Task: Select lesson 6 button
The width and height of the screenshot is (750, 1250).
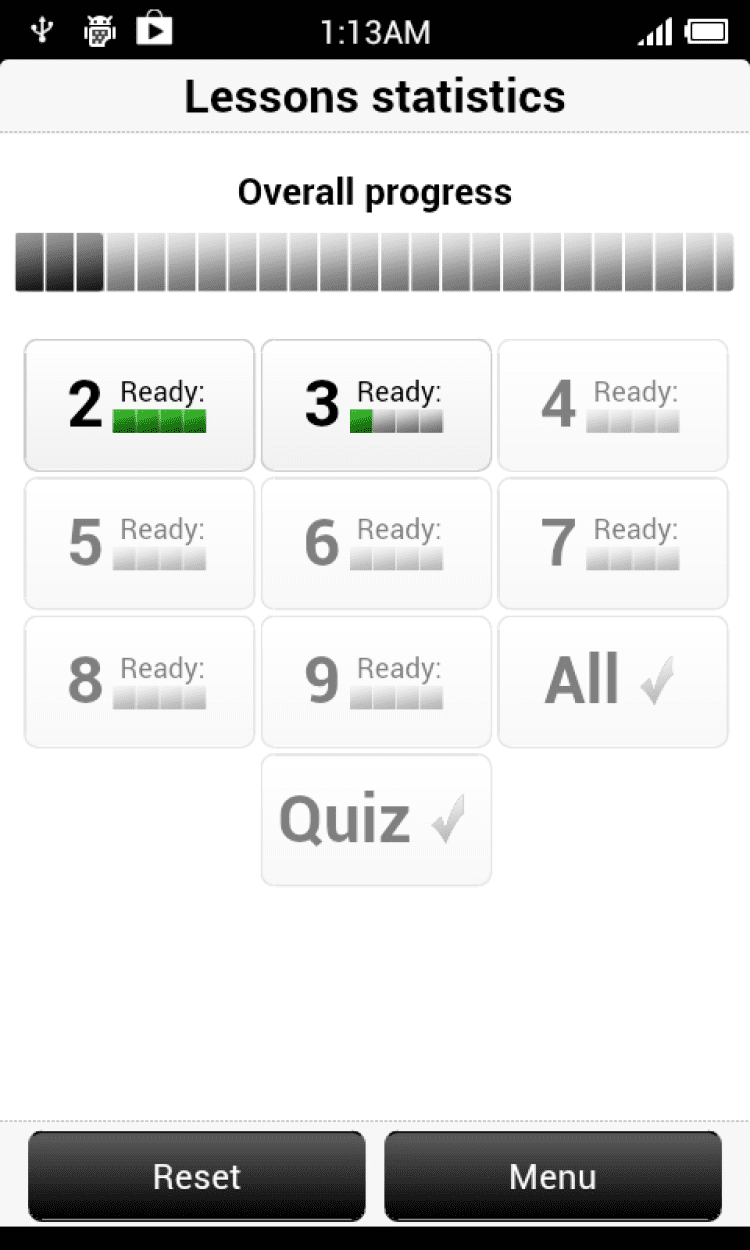Action: point(376,543)
